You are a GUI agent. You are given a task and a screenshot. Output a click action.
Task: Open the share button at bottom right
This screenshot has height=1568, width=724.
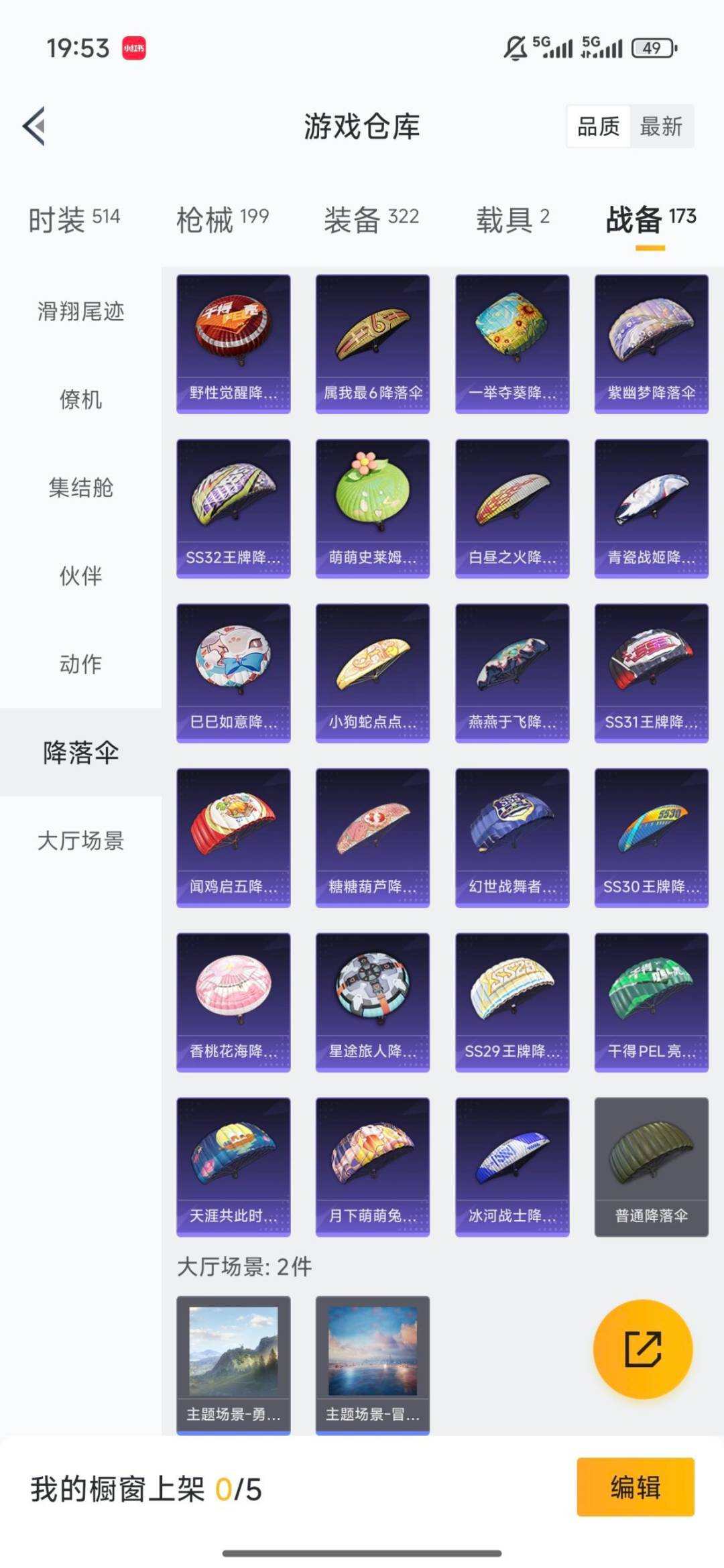coord(642,1350)
